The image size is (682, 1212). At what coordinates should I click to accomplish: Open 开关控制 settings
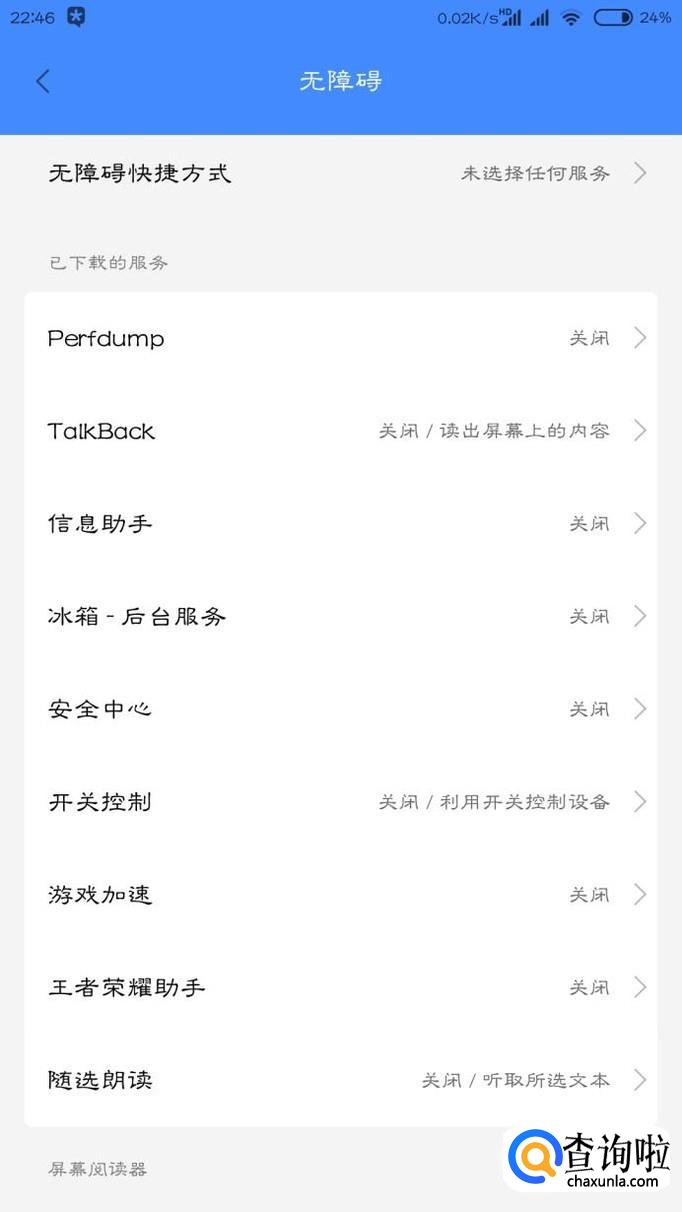pos(340,802)
